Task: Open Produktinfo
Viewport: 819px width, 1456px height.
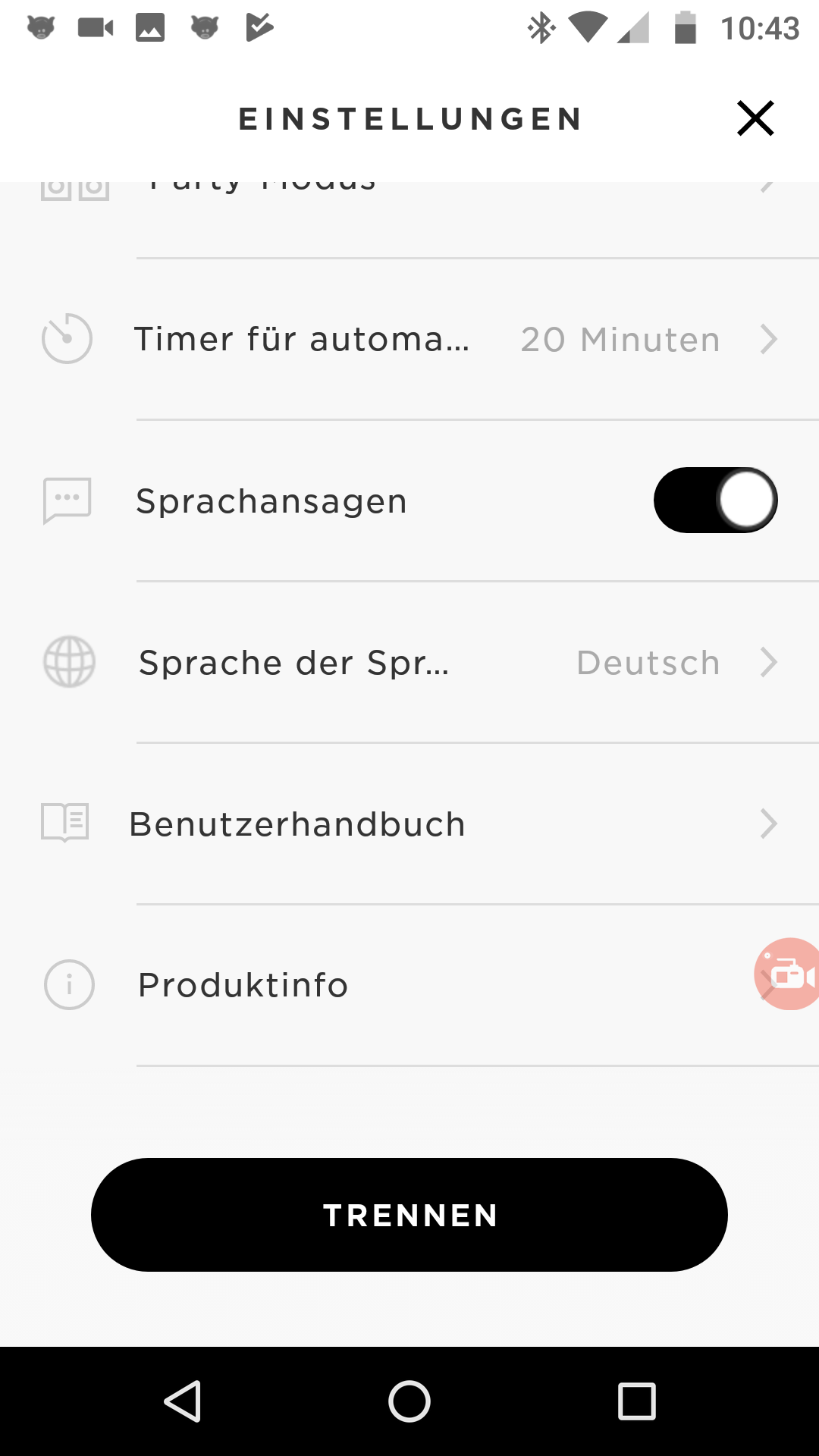Action: 409,985
